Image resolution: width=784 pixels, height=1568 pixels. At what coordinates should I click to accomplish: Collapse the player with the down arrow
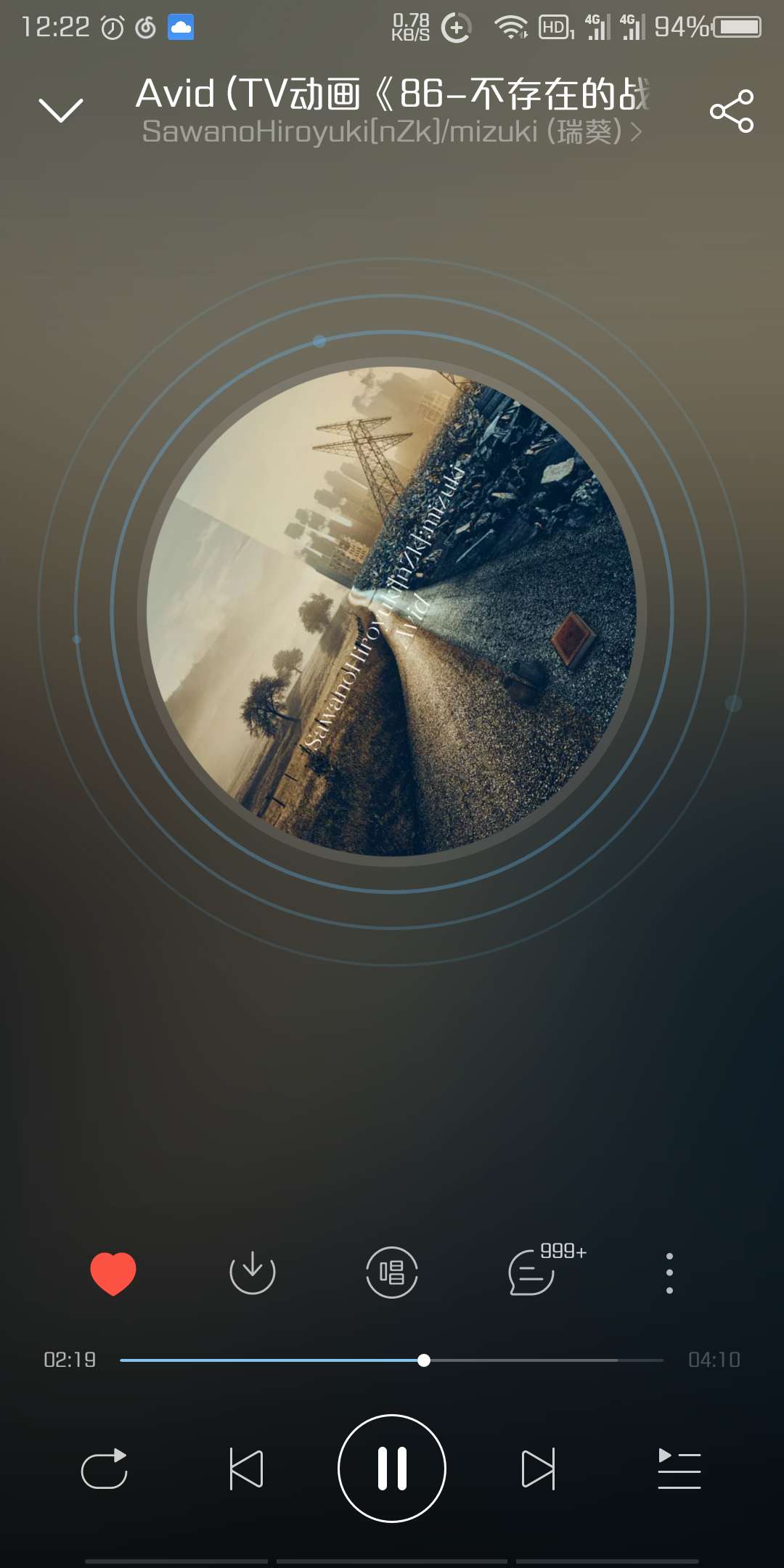pos(61,110)
